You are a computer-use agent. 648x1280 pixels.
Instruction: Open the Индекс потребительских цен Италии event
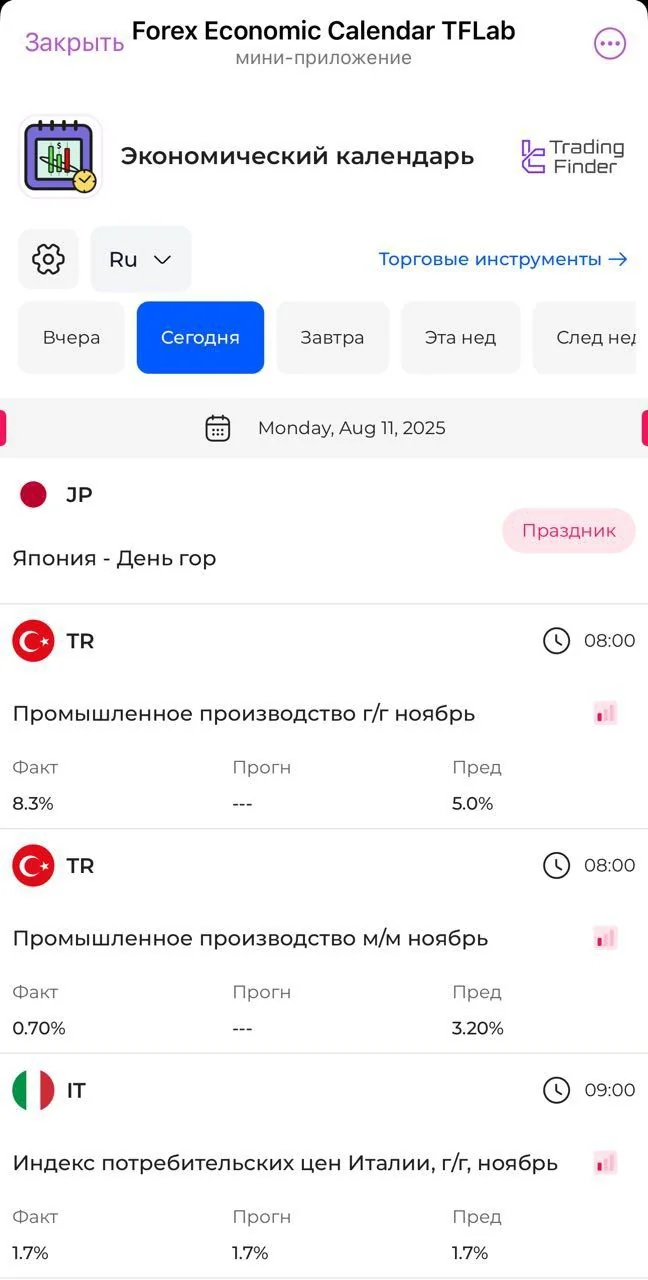(x=324, y=1166)
